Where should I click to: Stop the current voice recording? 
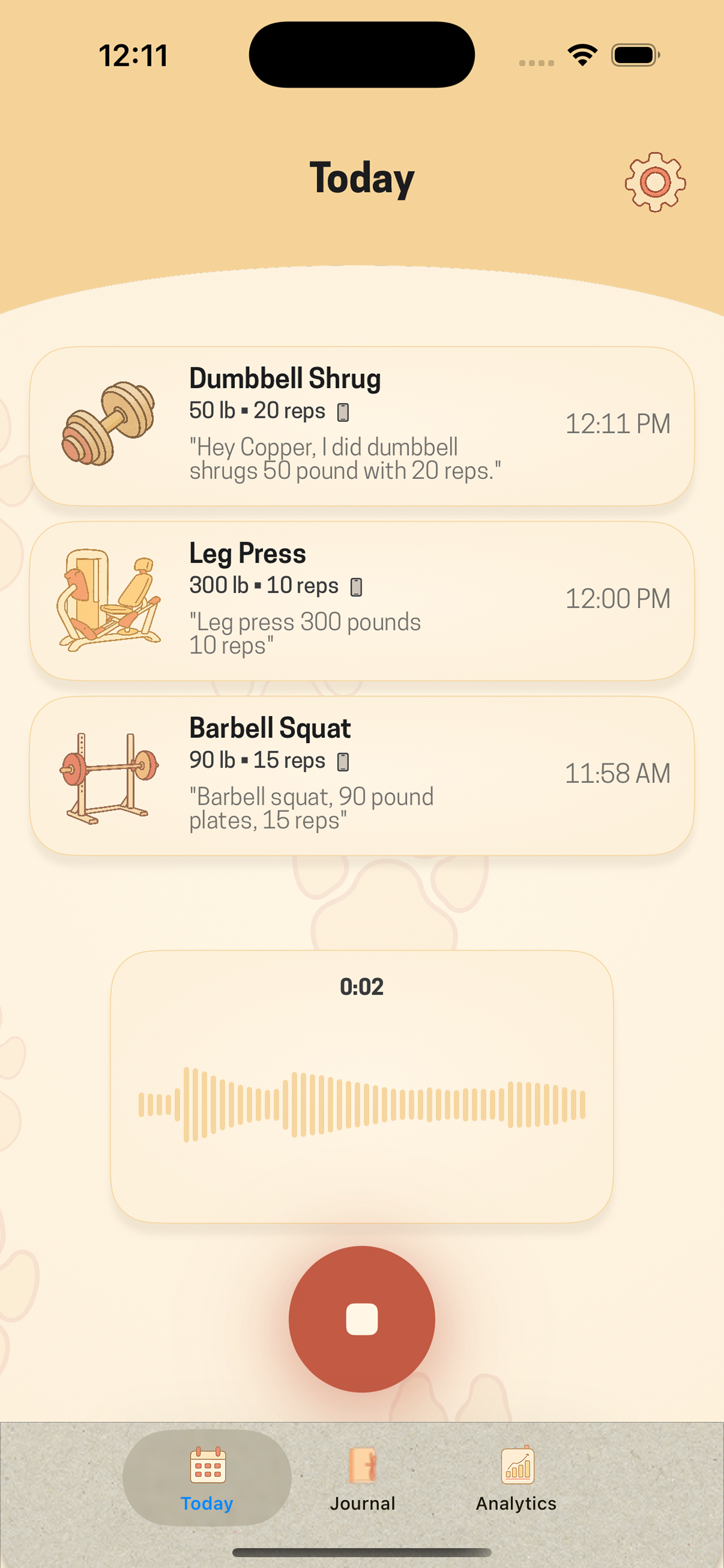point(362,1318)
